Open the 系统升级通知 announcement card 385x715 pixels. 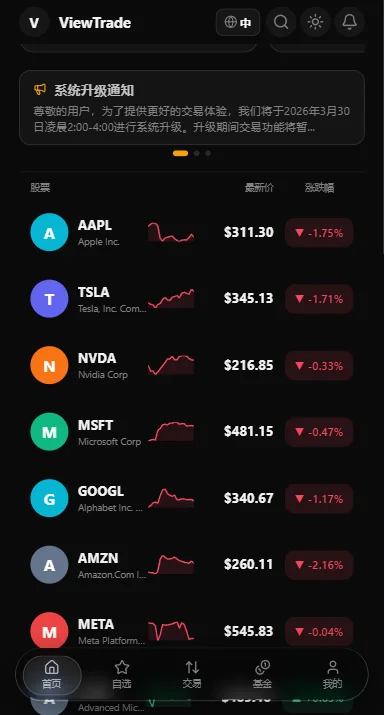192,108
